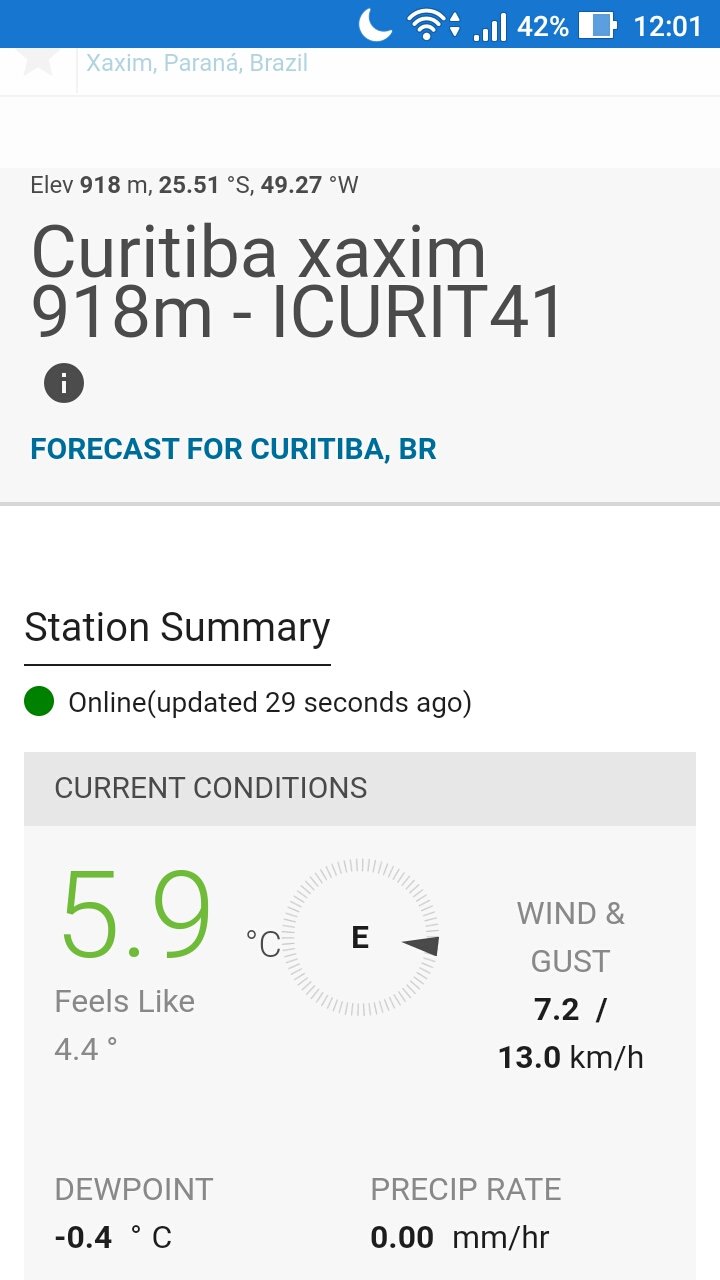
Task: Tap the favorite star icon
Action: (38, 62)
